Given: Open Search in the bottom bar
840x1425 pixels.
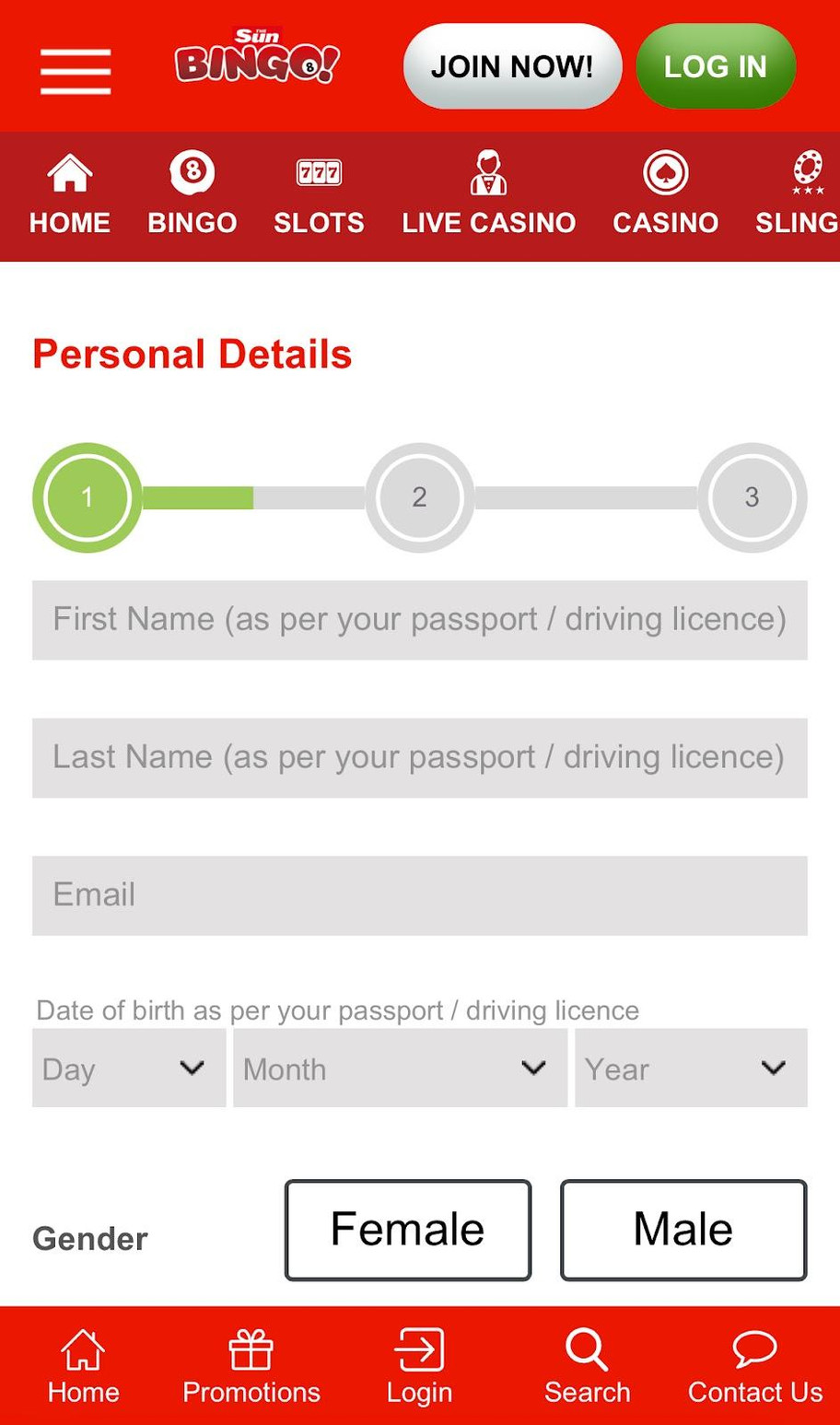Looking at the screenshot, I should click(x=587, y=1367).
